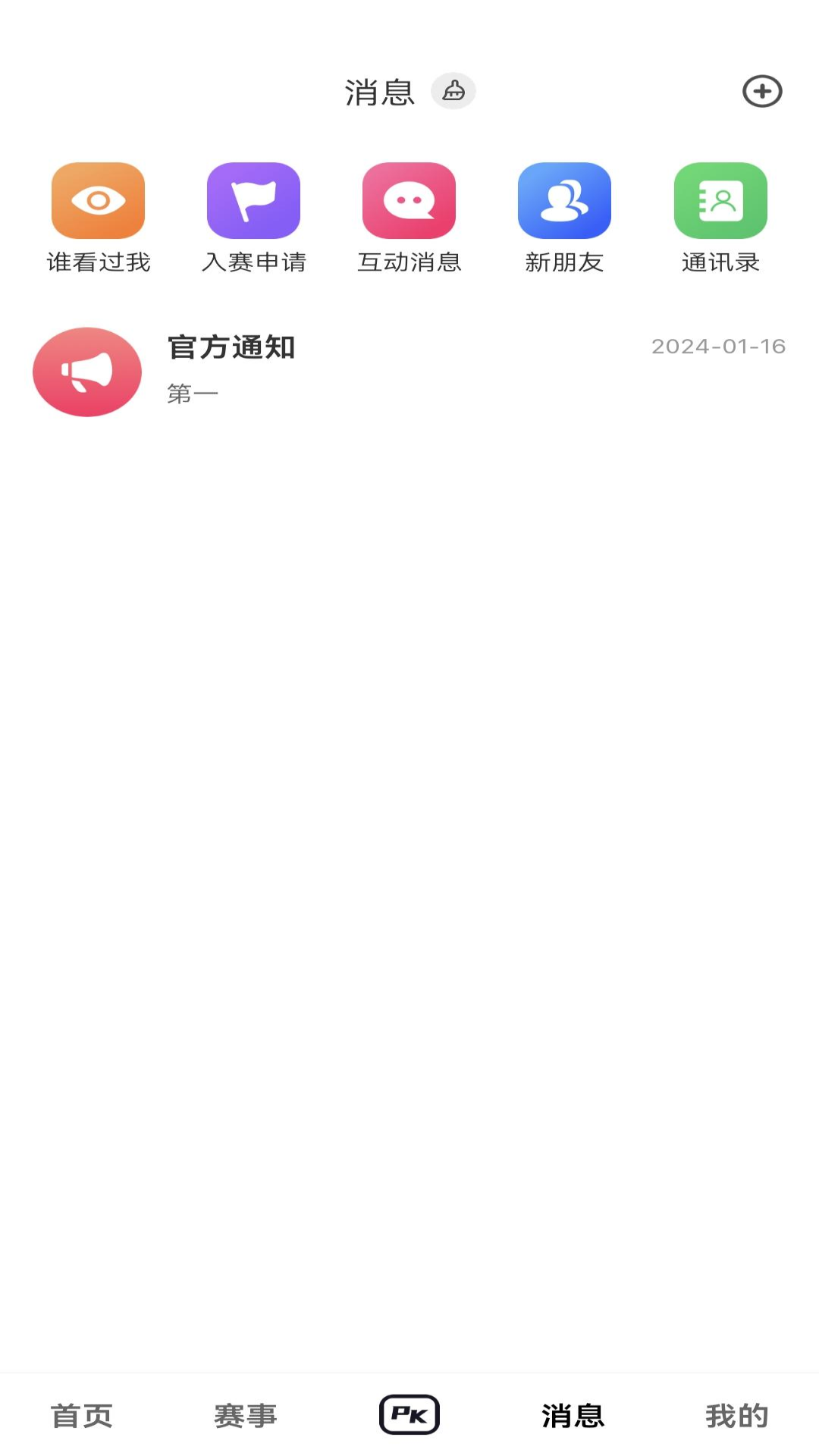Open the 新朋友 (new friends) icon

coord(564,200)
